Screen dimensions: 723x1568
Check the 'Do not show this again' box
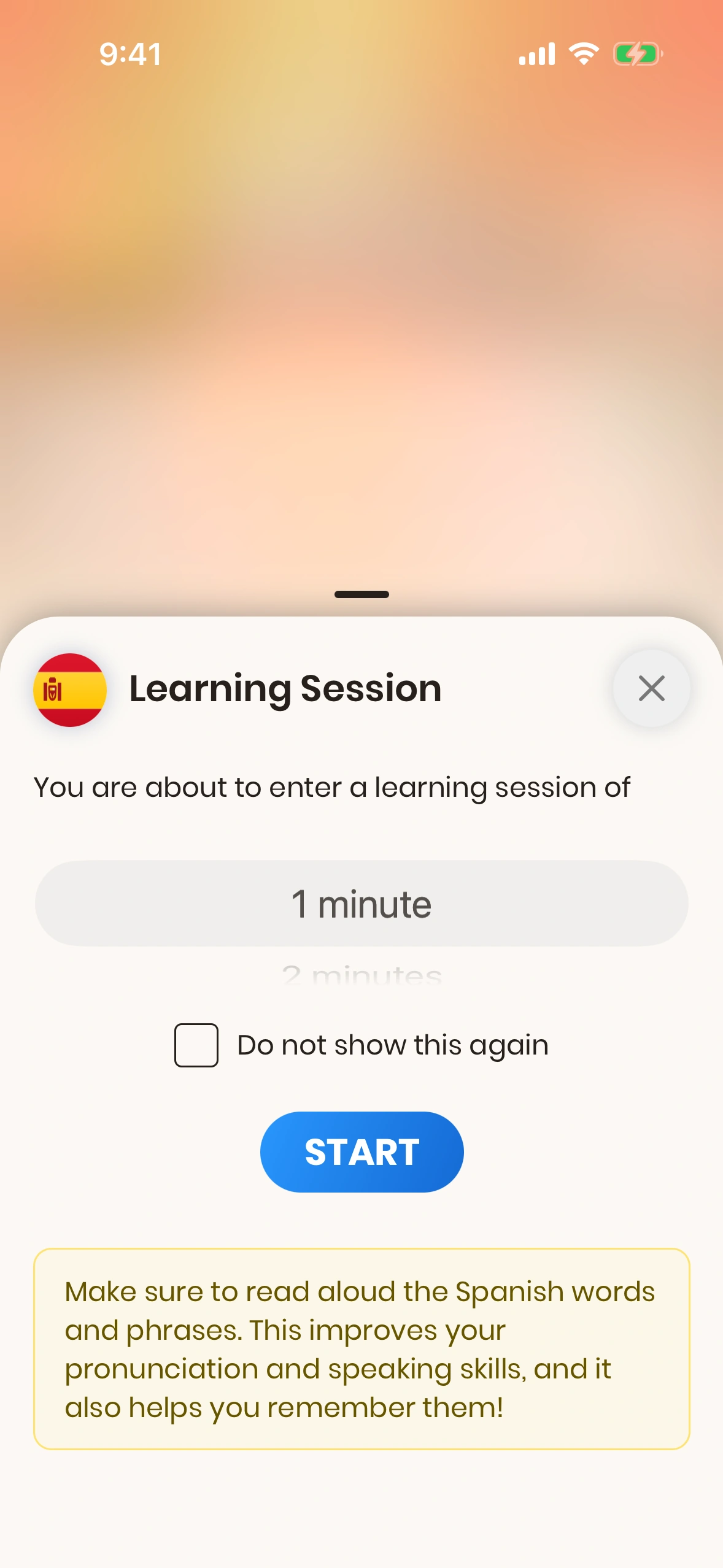click(x=196, y=1045)
